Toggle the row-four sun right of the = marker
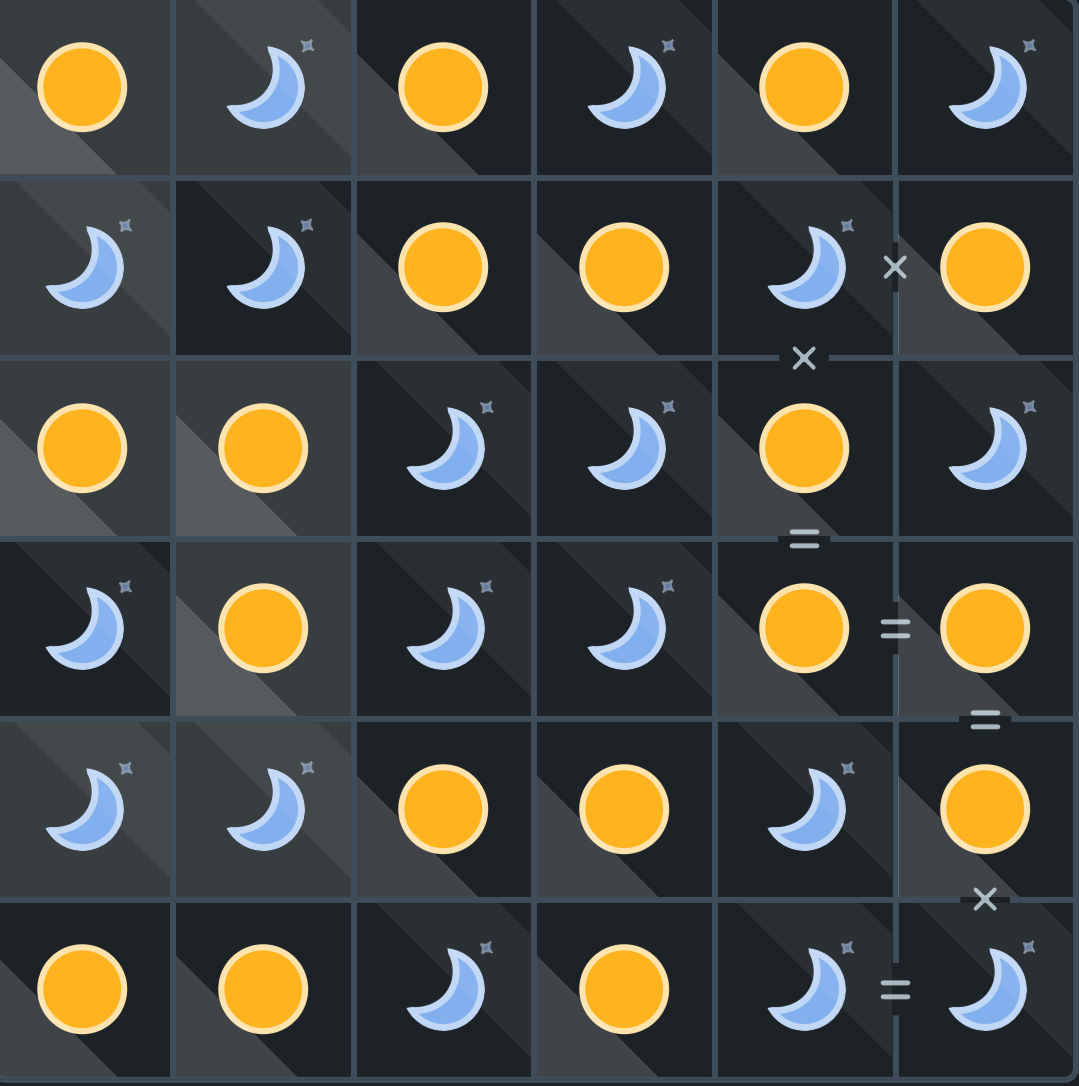 tap(985, 628)
